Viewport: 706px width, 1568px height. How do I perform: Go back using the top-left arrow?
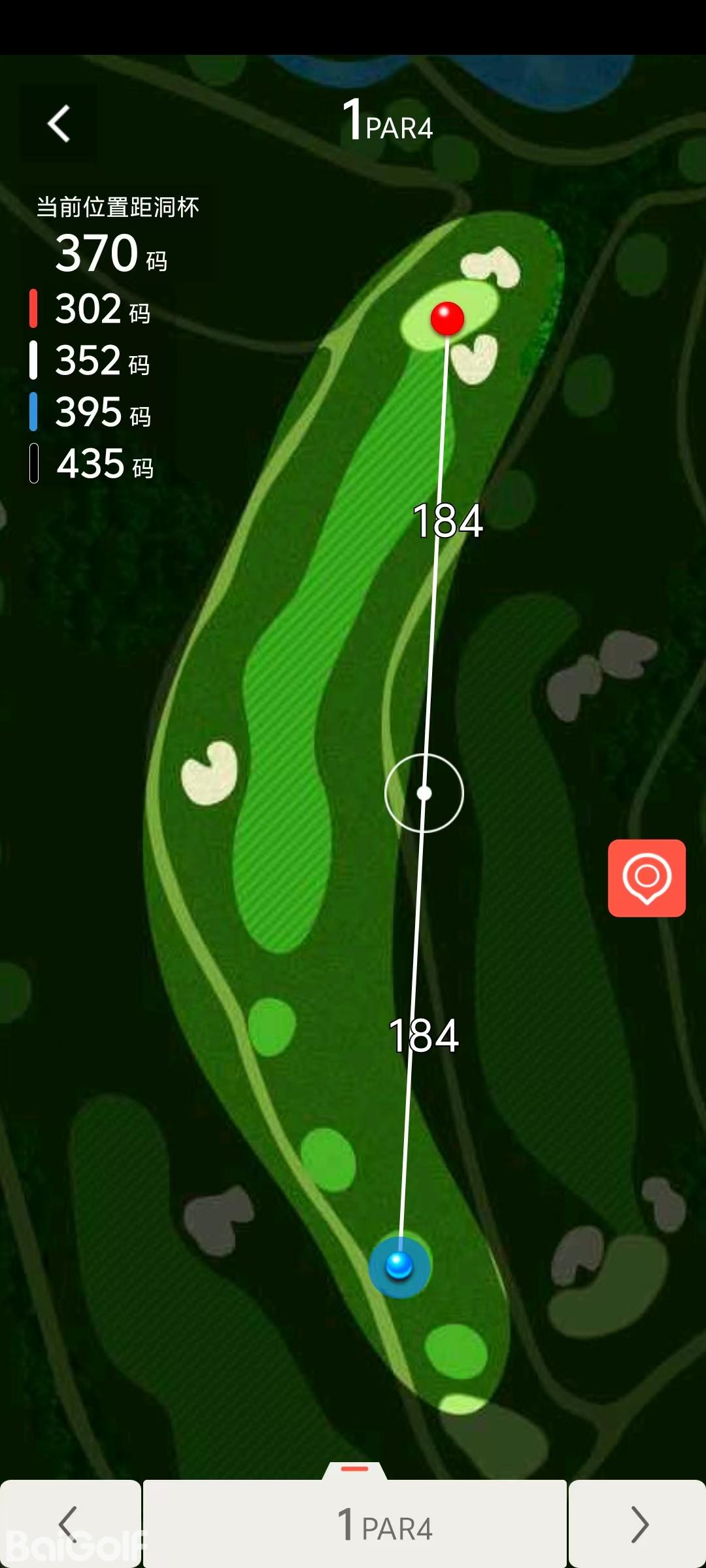59,123
